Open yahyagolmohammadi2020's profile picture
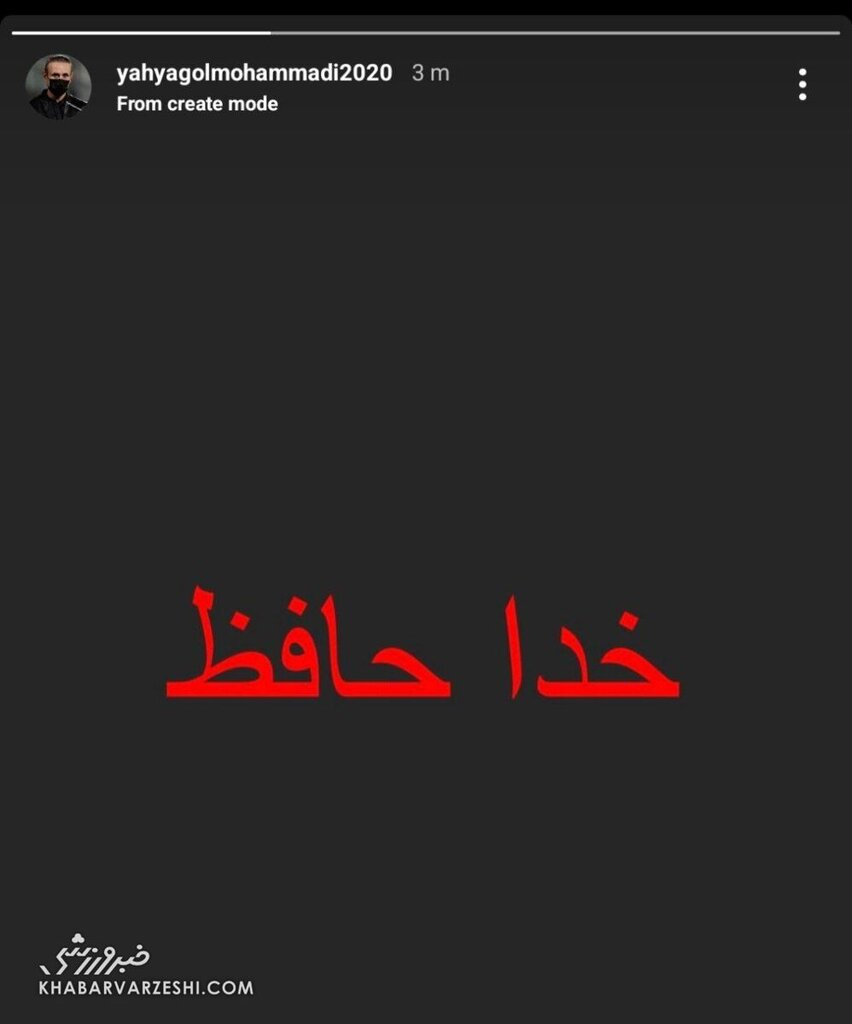The height and width of the screenshot is (1024, 852). [x=58, y=87]
